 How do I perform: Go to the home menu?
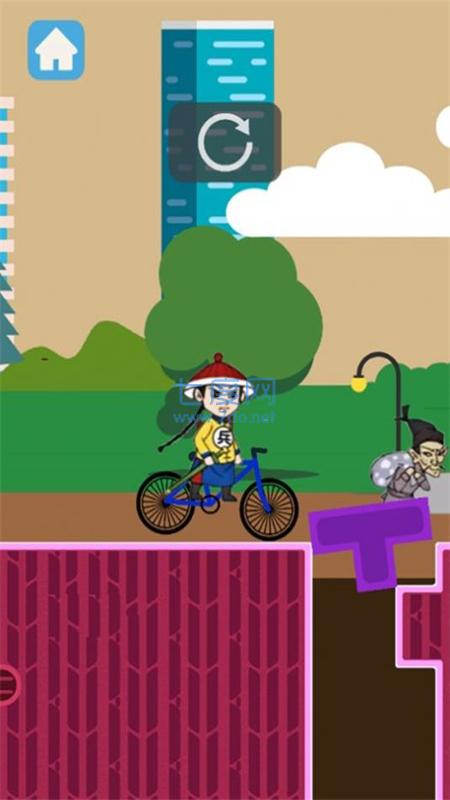pos(56,50)
